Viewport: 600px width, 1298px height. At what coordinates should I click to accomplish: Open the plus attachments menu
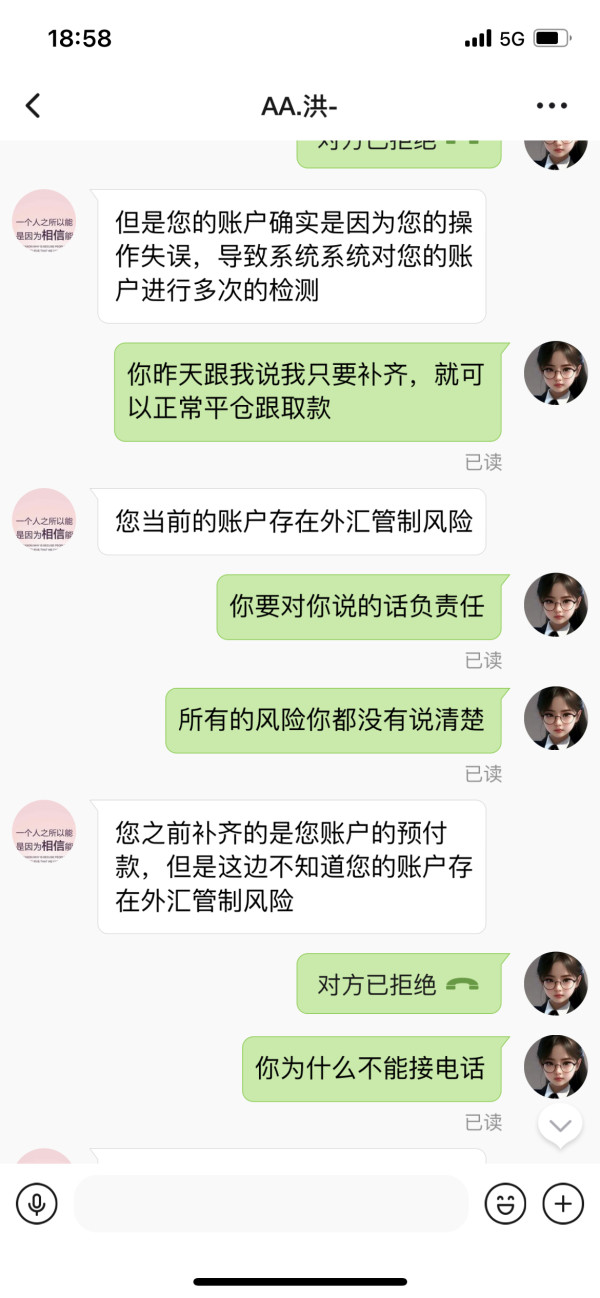[x=563, y=1203]
